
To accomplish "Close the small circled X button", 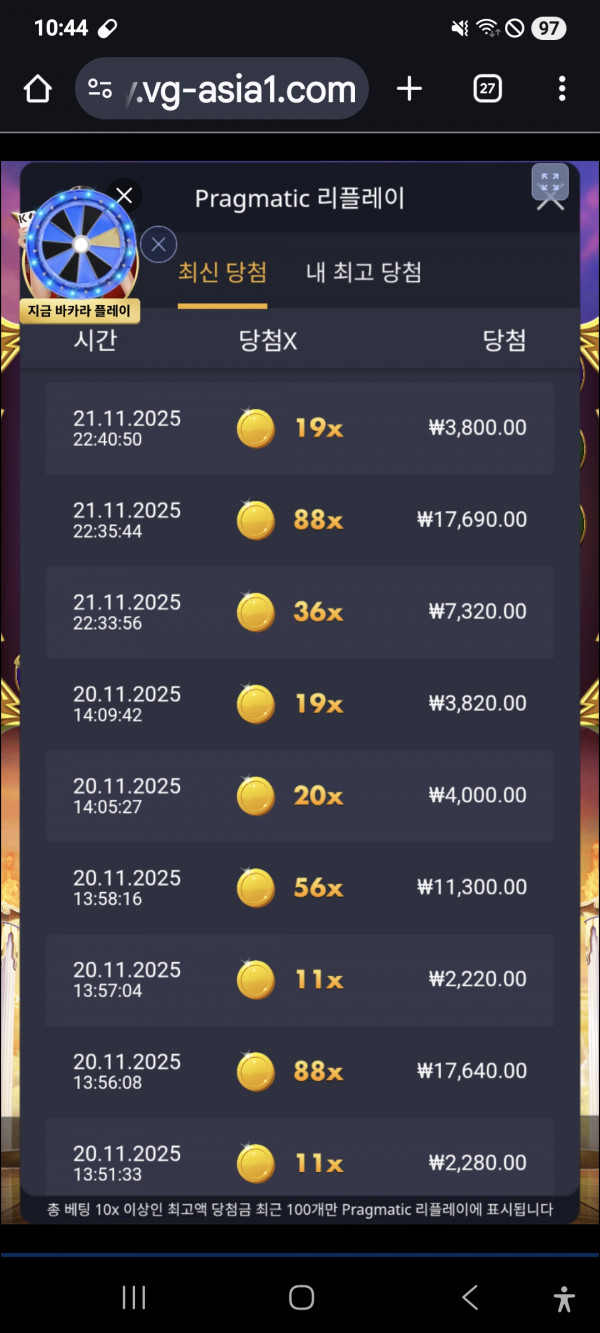I will tap(159, 244).
